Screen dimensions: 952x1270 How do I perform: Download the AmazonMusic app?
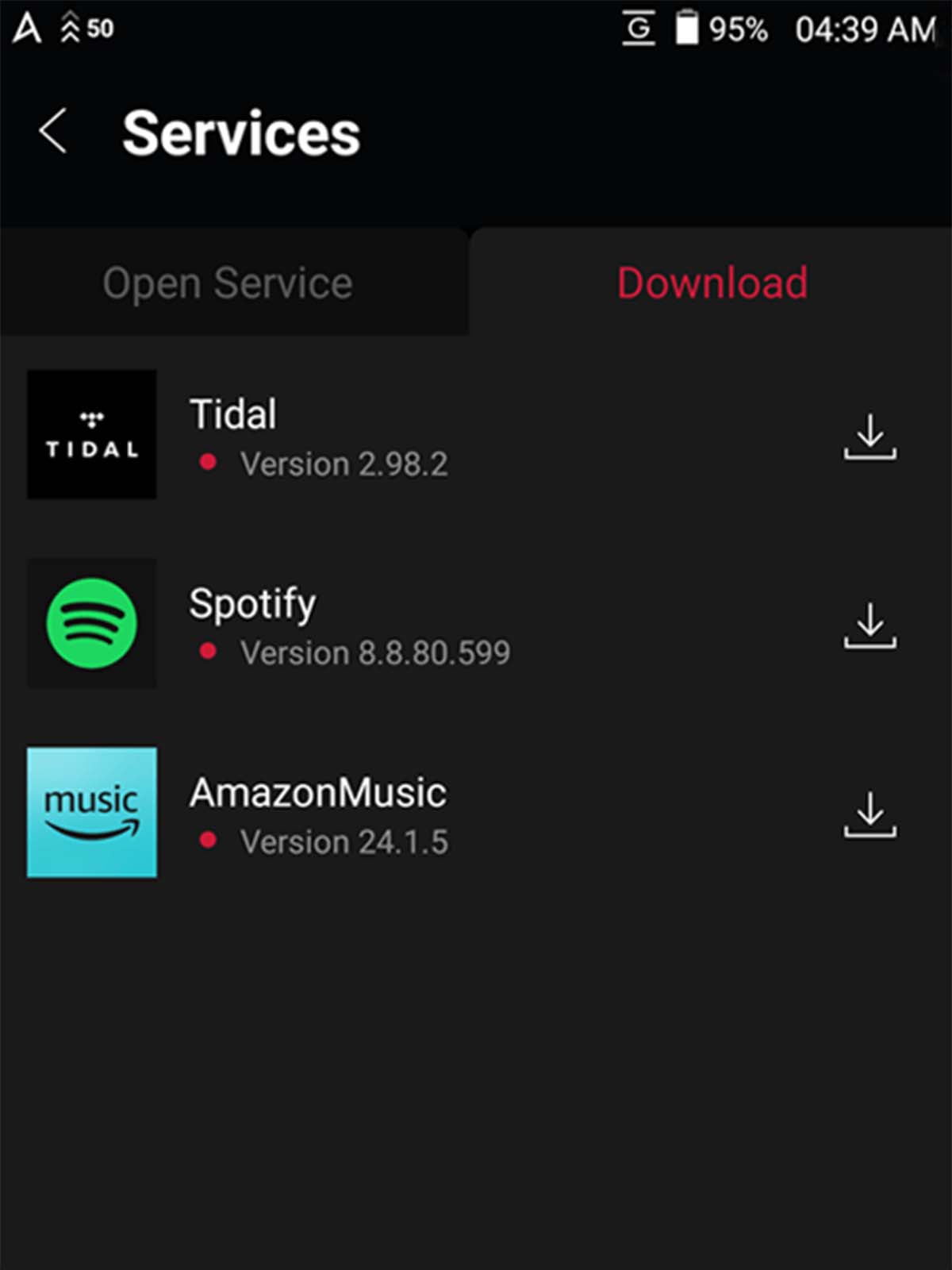click(x=869, y=814)
